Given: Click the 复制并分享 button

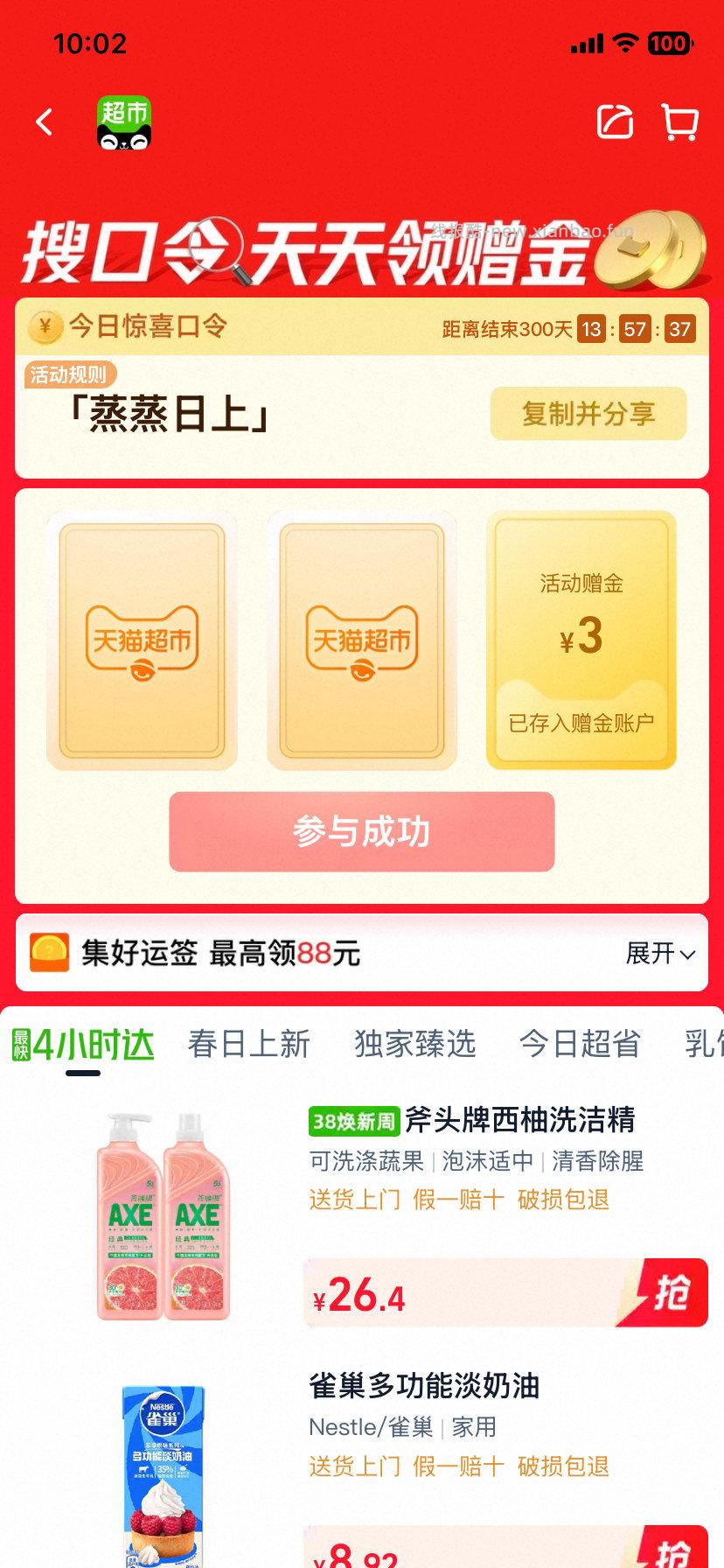Looking at the screenshot, I should pyautogui.click(x=588, y=414).
